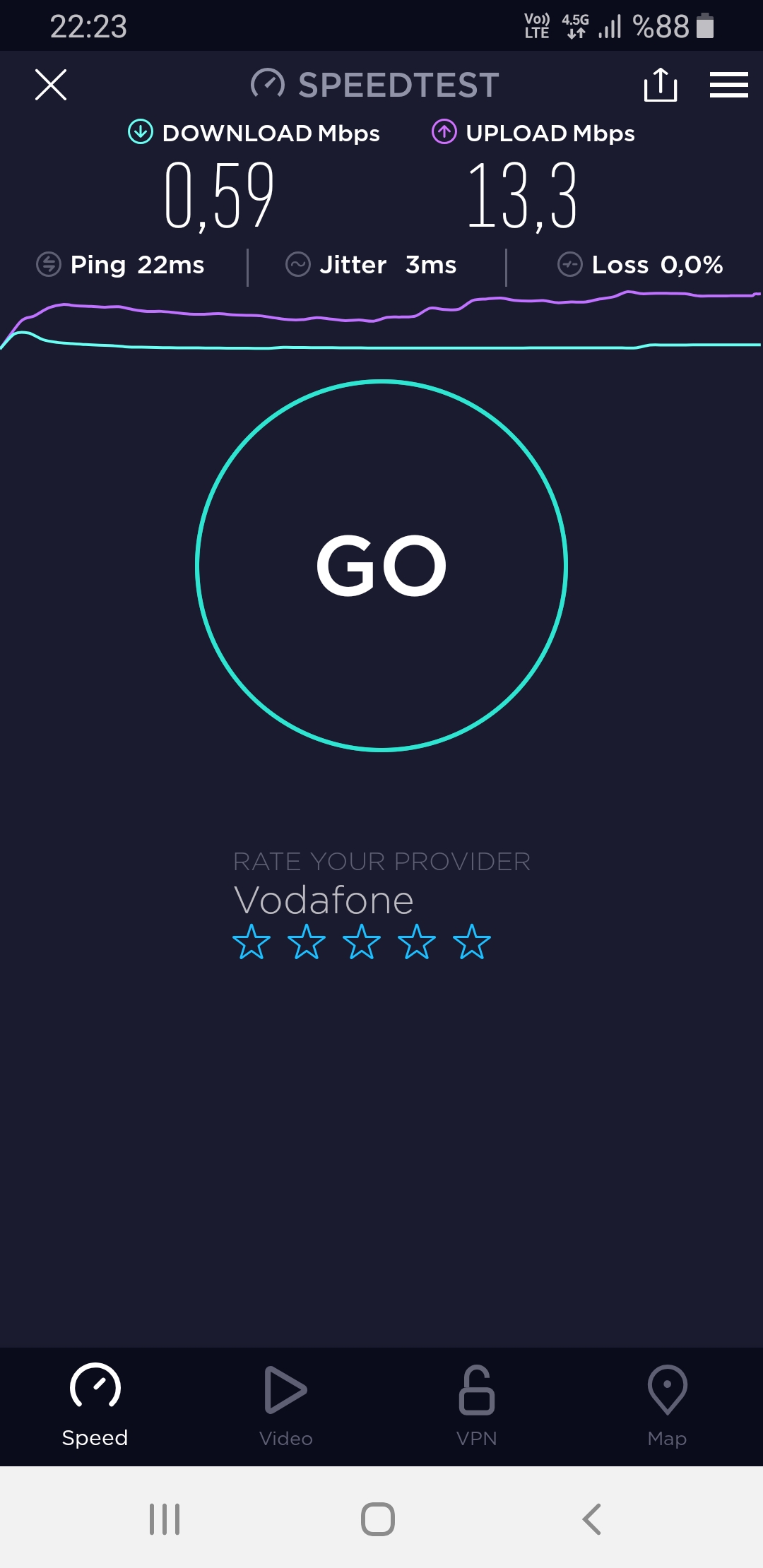Rate Vodafone one star
Image resolution: width=763 pixels, height=1568 pixels.
(252, 942)
